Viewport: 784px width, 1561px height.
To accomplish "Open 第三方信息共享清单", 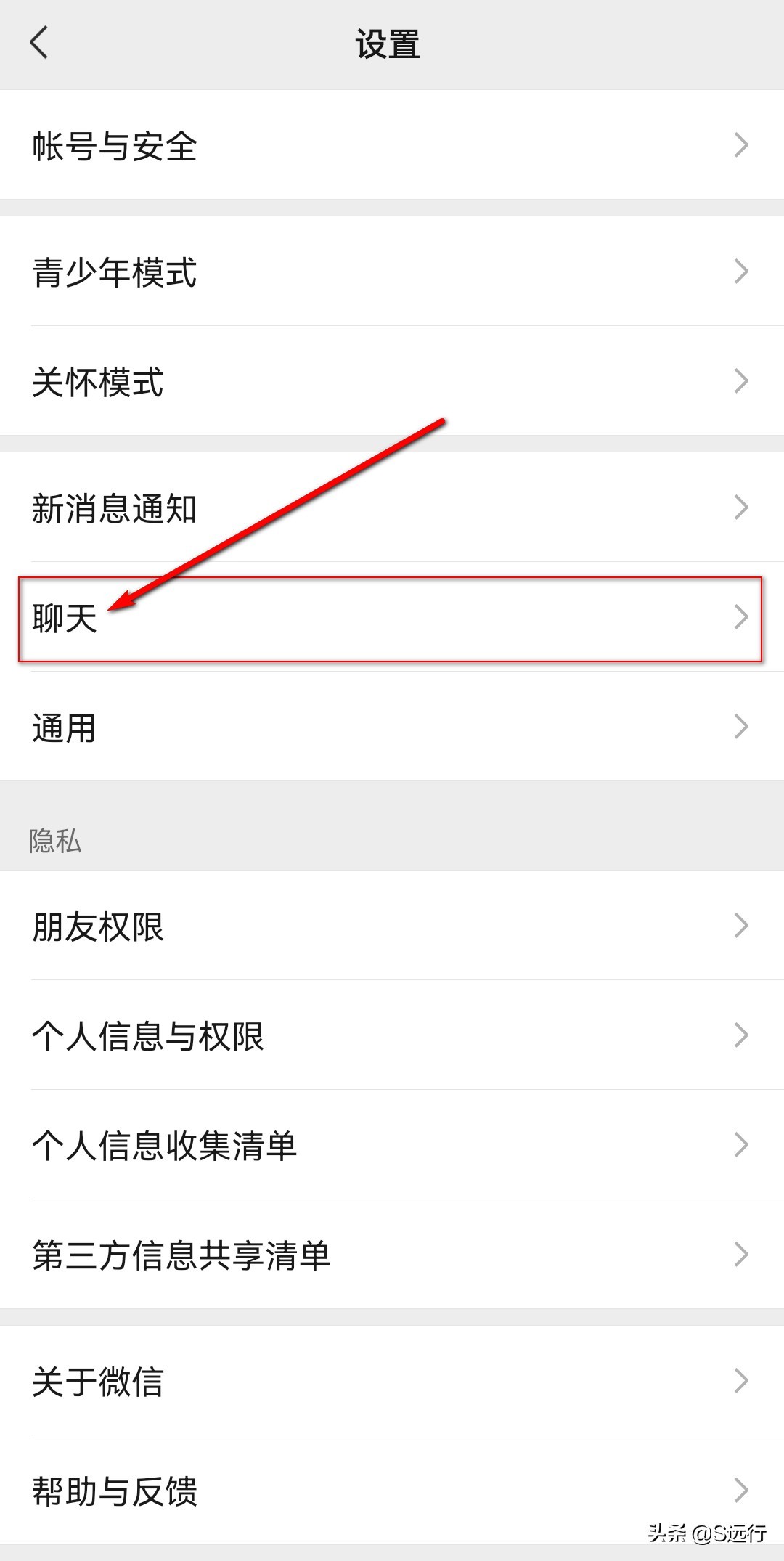I will click(392, 1255).
